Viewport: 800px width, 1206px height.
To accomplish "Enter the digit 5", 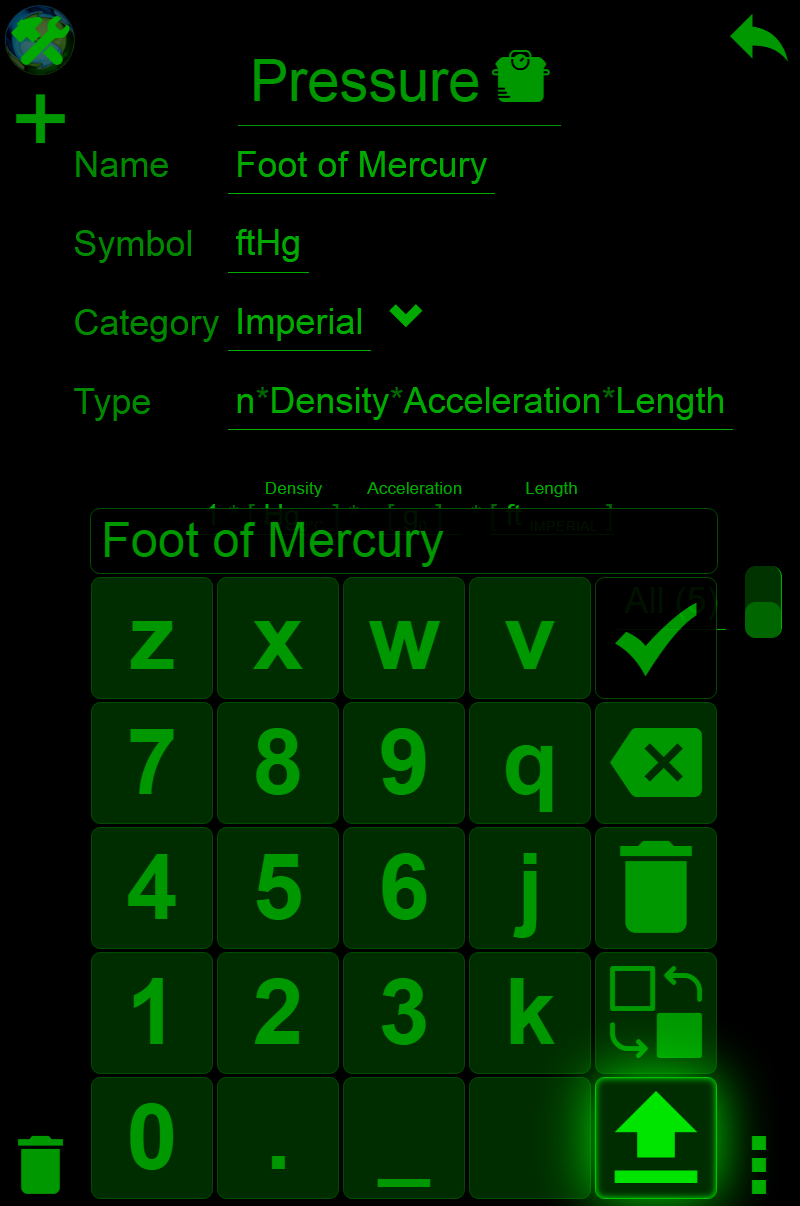I will pos(278,888).
